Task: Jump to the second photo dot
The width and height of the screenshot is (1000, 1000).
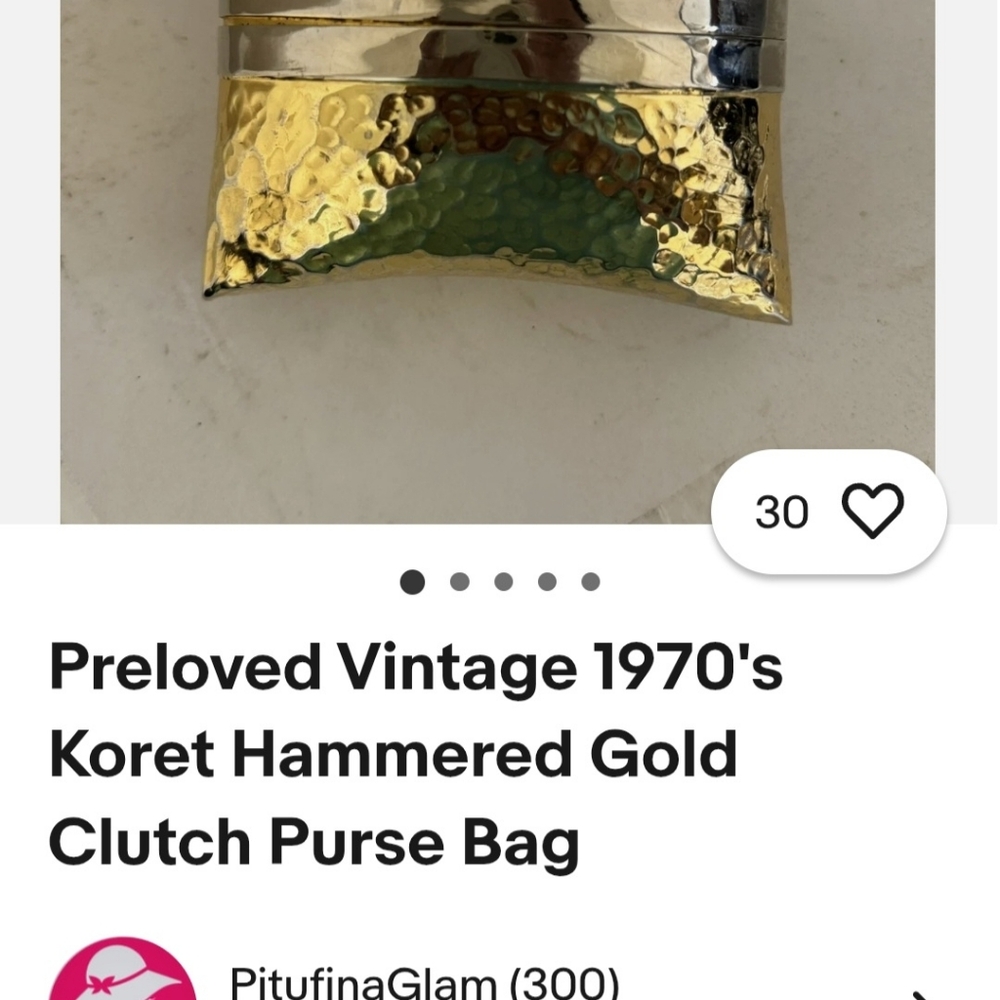Action: tap(460, 582)
